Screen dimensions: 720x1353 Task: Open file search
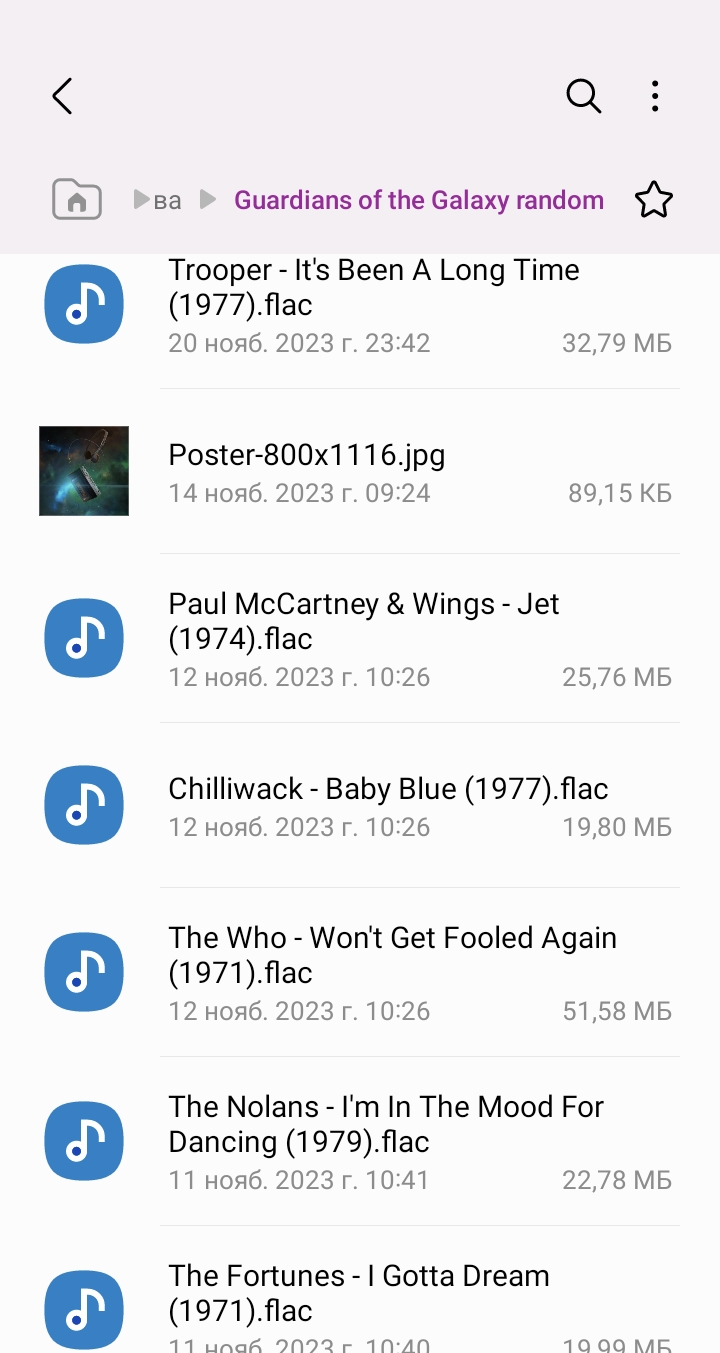tap(583, 97)
